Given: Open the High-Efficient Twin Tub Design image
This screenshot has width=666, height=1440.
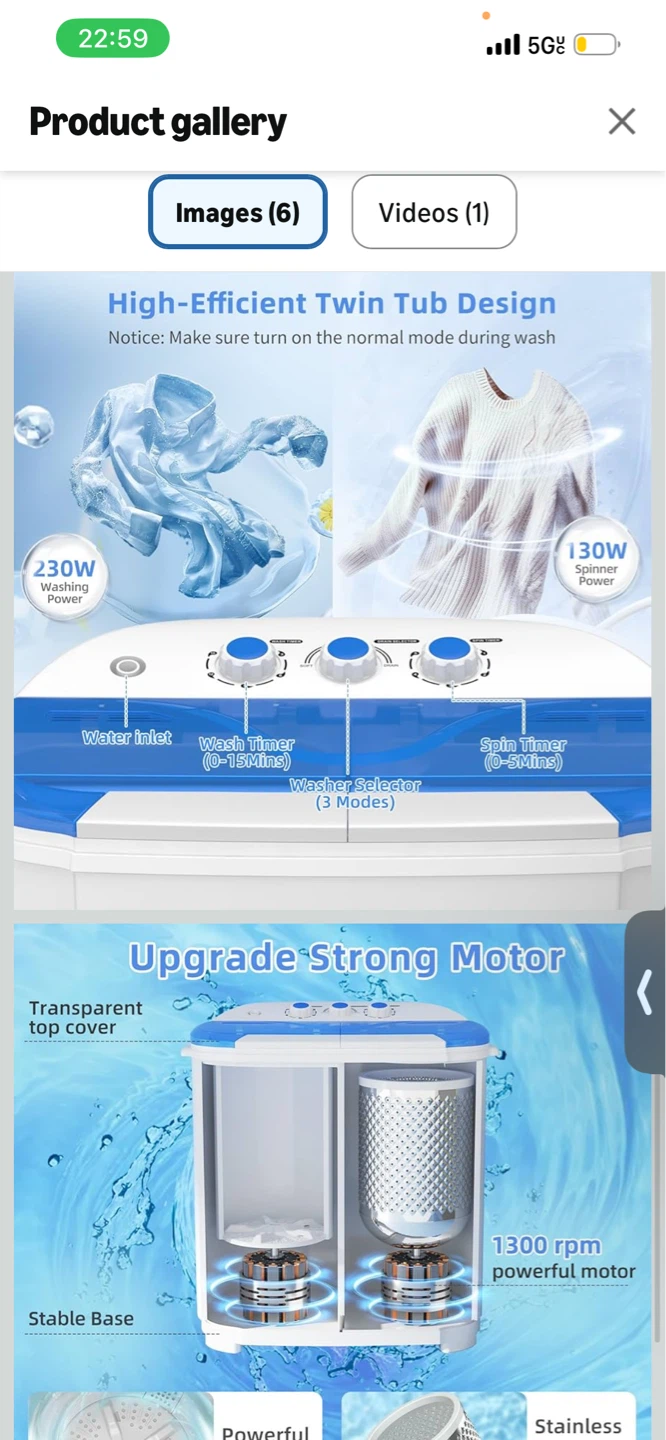Looking at the screenshot, I should click(x=333, y=590).
